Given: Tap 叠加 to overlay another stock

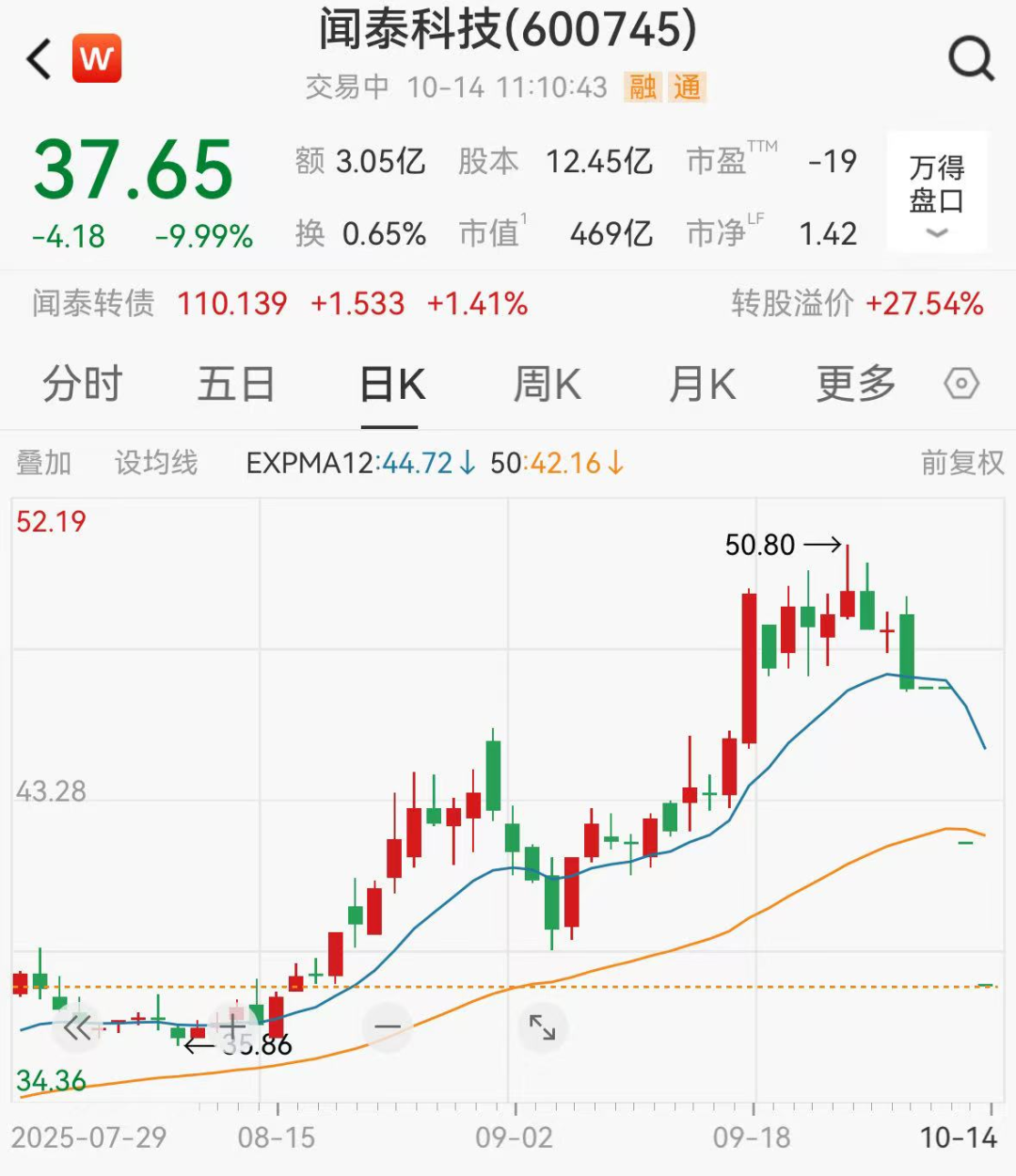Looking at the screenshot, I should [x=44, y=463].
